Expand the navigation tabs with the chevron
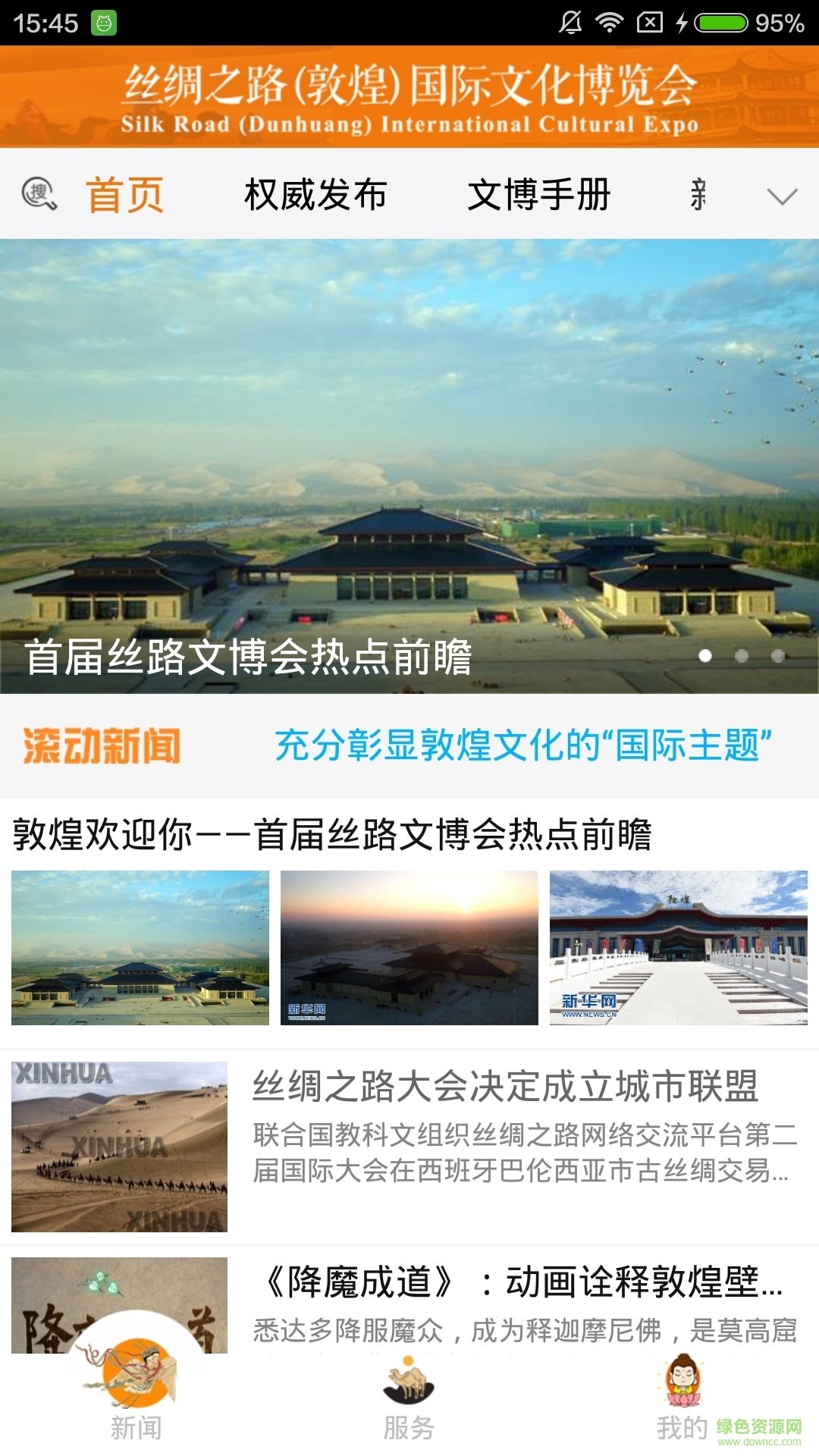The width and height of the screenshot is (819, 1456). click(782, 196)
